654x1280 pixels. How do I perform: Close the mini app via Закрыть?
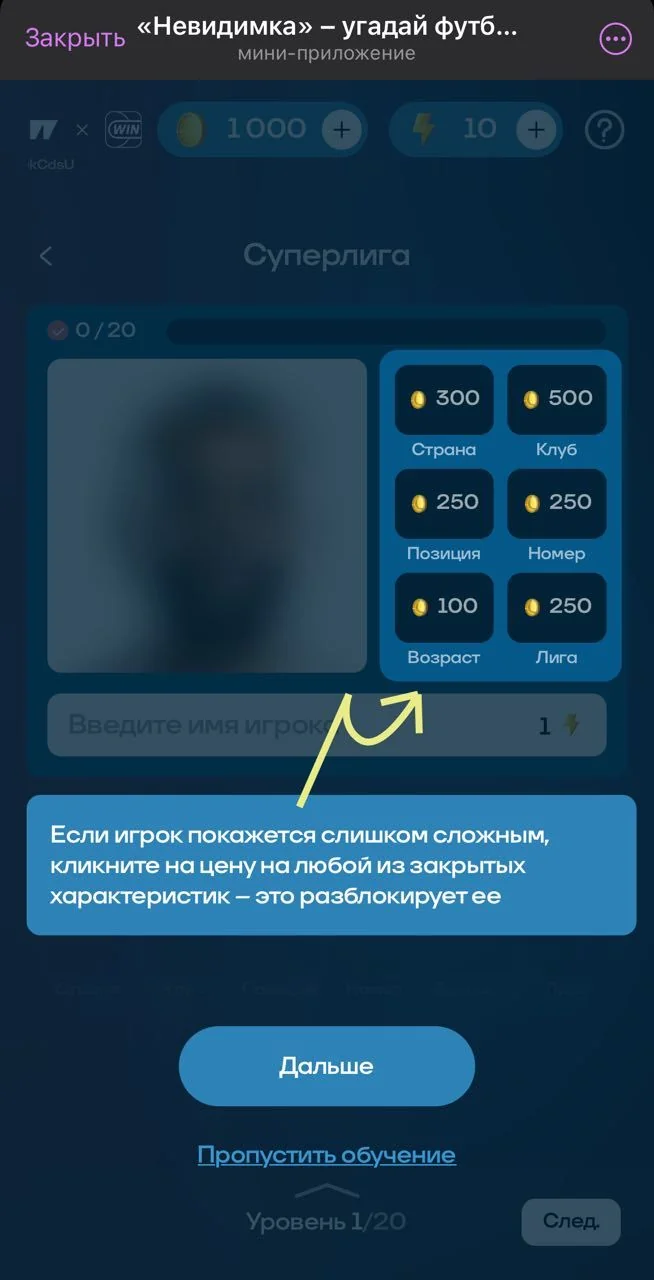pos(75,38)
